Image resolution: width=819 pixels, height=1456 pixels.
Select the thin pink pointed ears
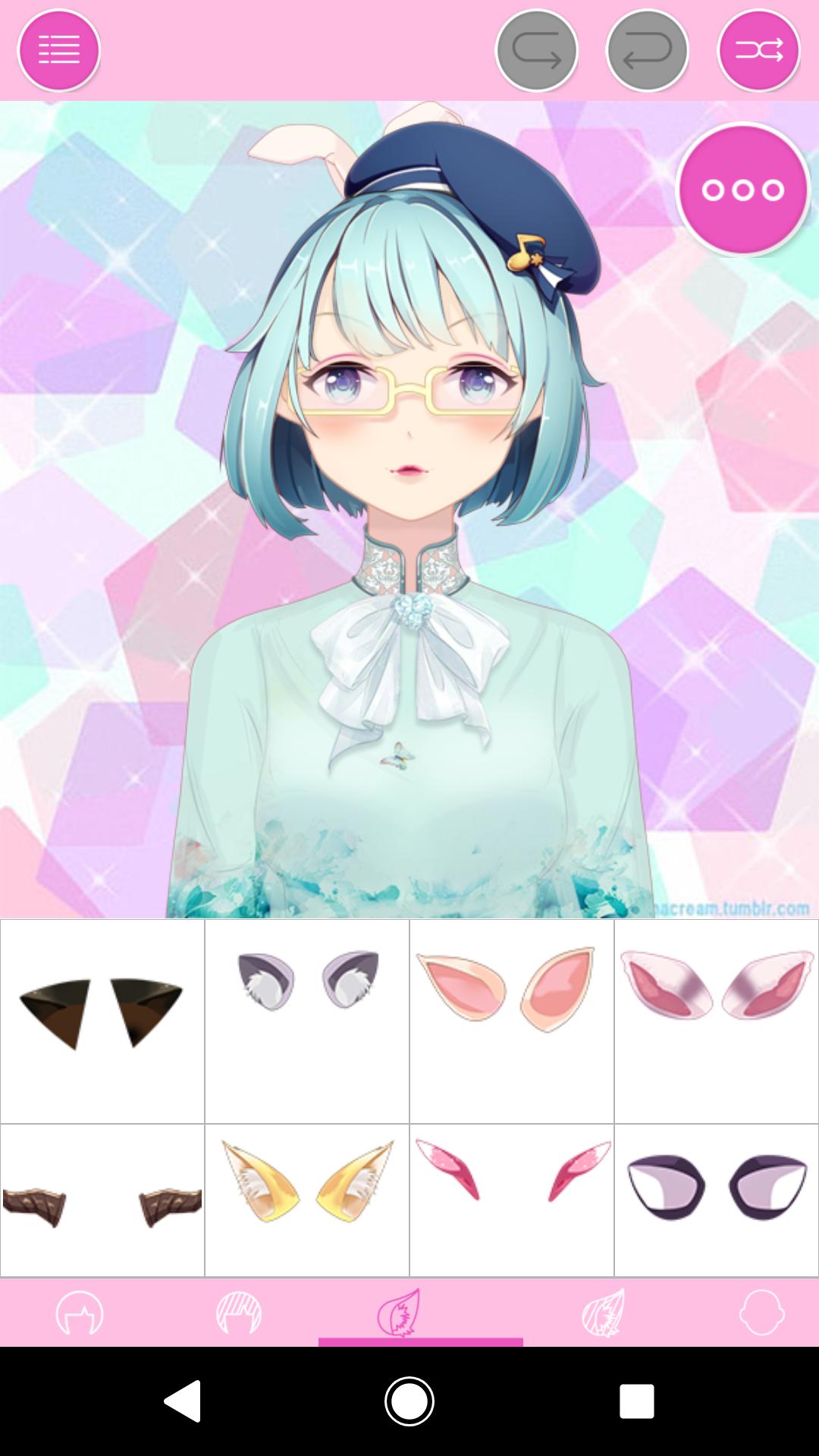tap(512, 1201)
